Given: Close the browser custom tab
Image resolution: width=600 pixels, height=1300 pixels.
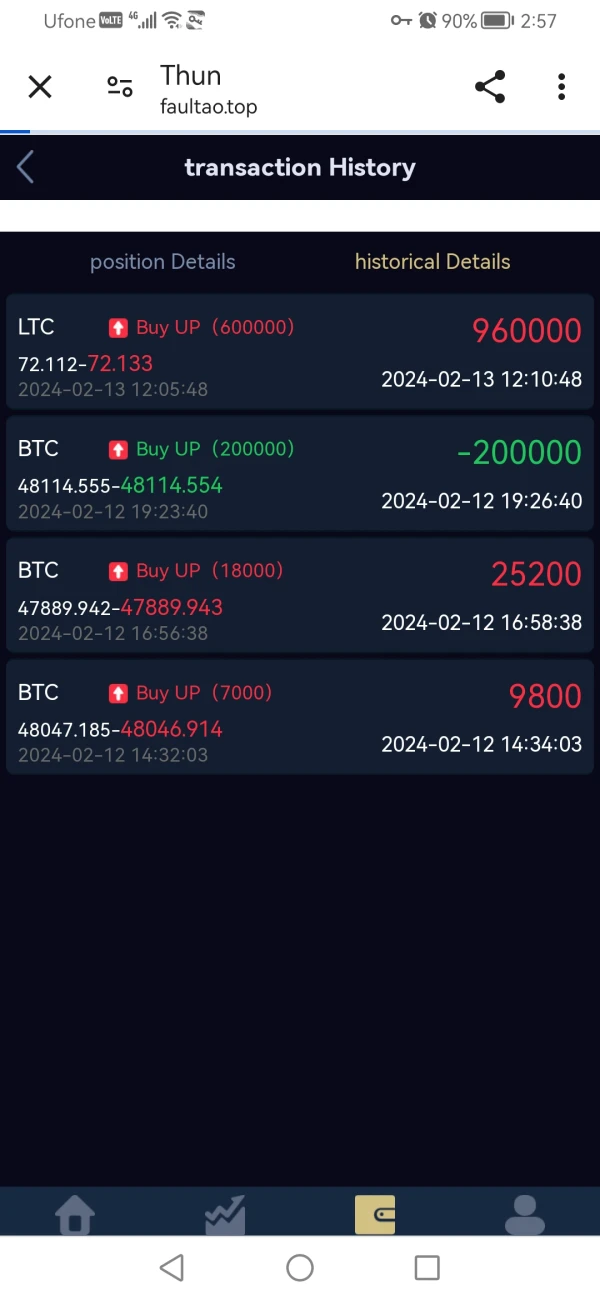Looking at the screenshot, I should [x=40, y=87].
